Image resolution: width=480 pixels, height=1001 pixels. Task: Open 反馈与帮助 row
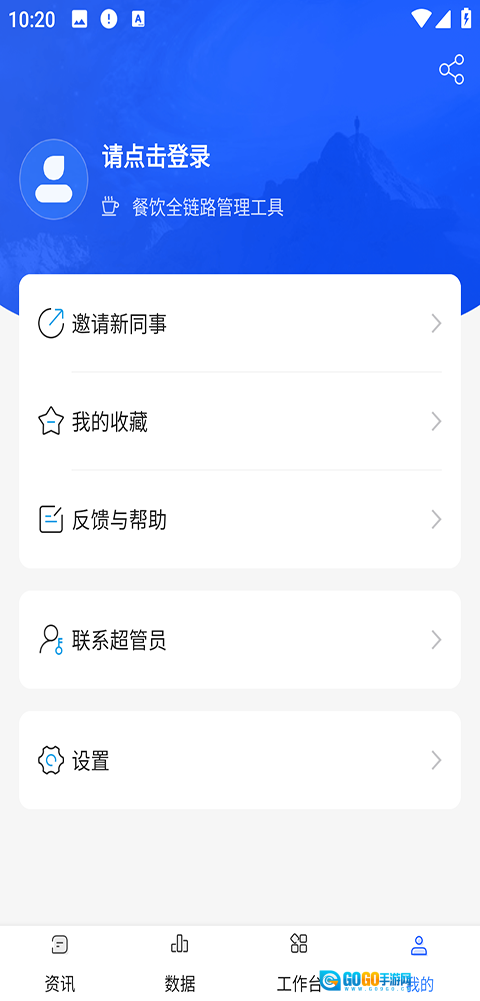[240, 520]
